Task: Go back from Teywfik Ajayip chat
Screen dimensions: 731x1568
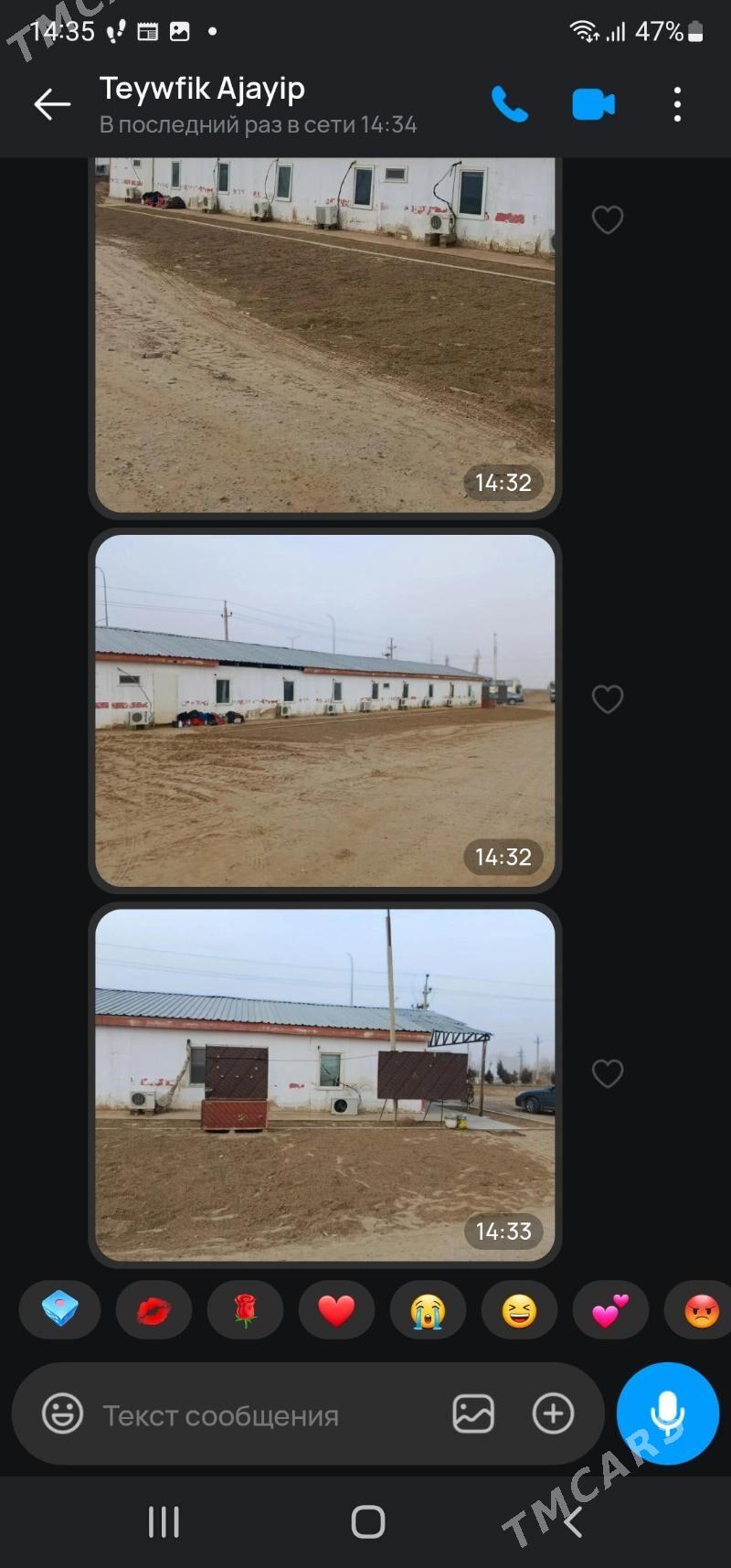Action: point(52,104)
